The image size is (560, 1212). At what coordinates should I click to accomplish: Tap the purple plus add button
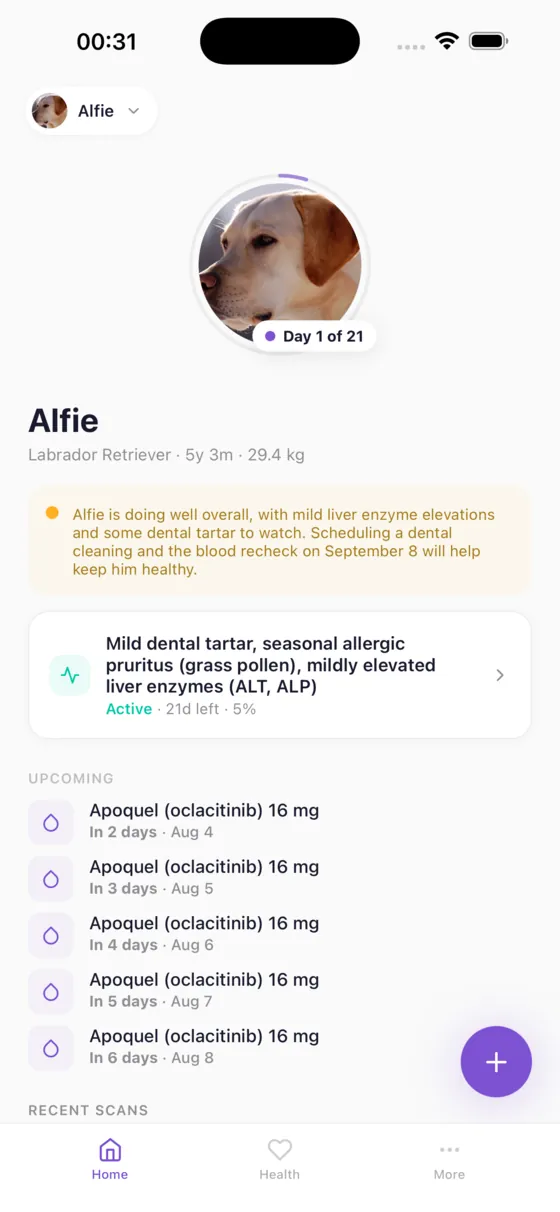click(x=496, y=1062)
